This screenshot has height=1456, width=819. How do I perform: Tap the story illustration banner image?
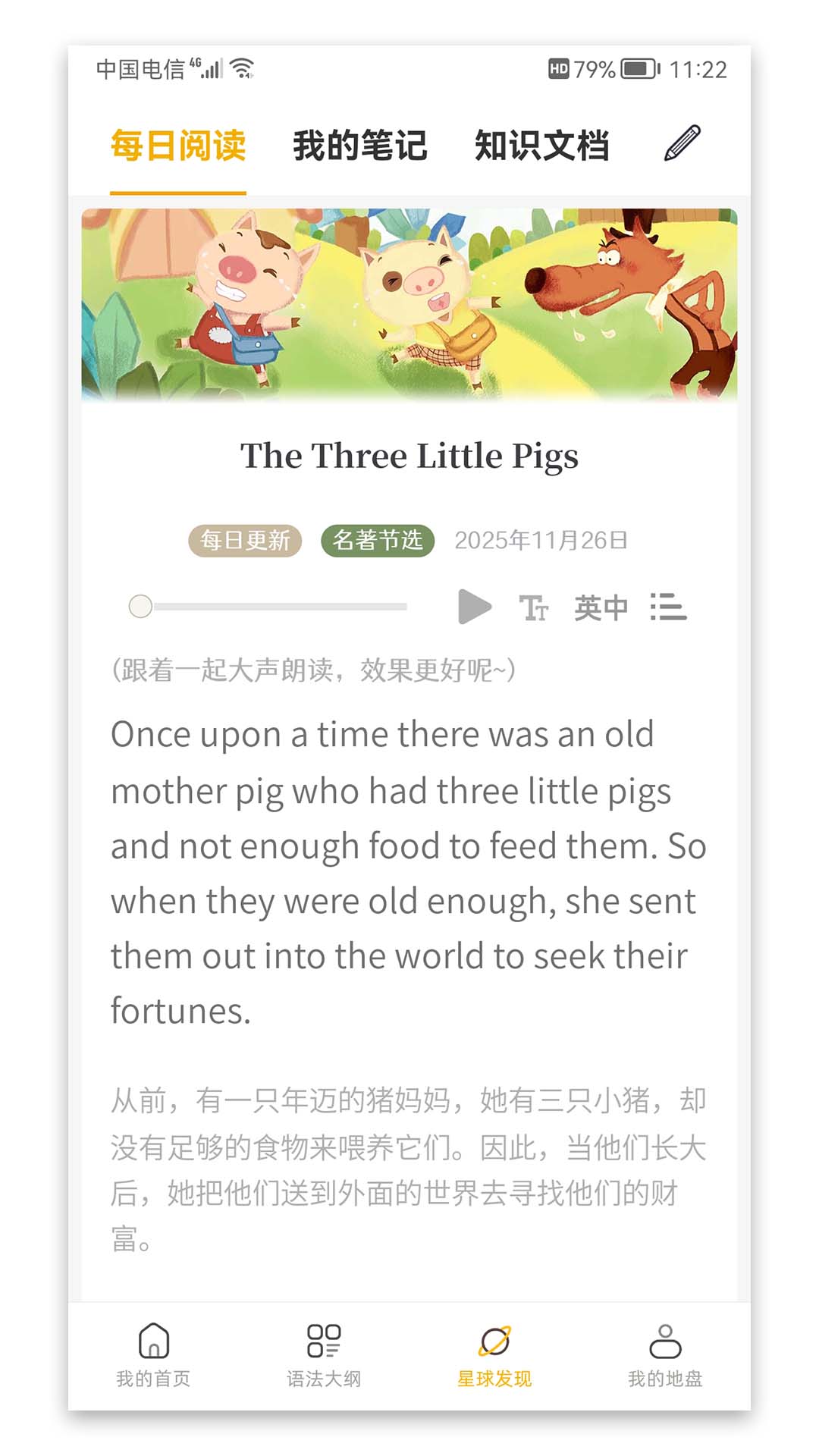tap(409, 303)
